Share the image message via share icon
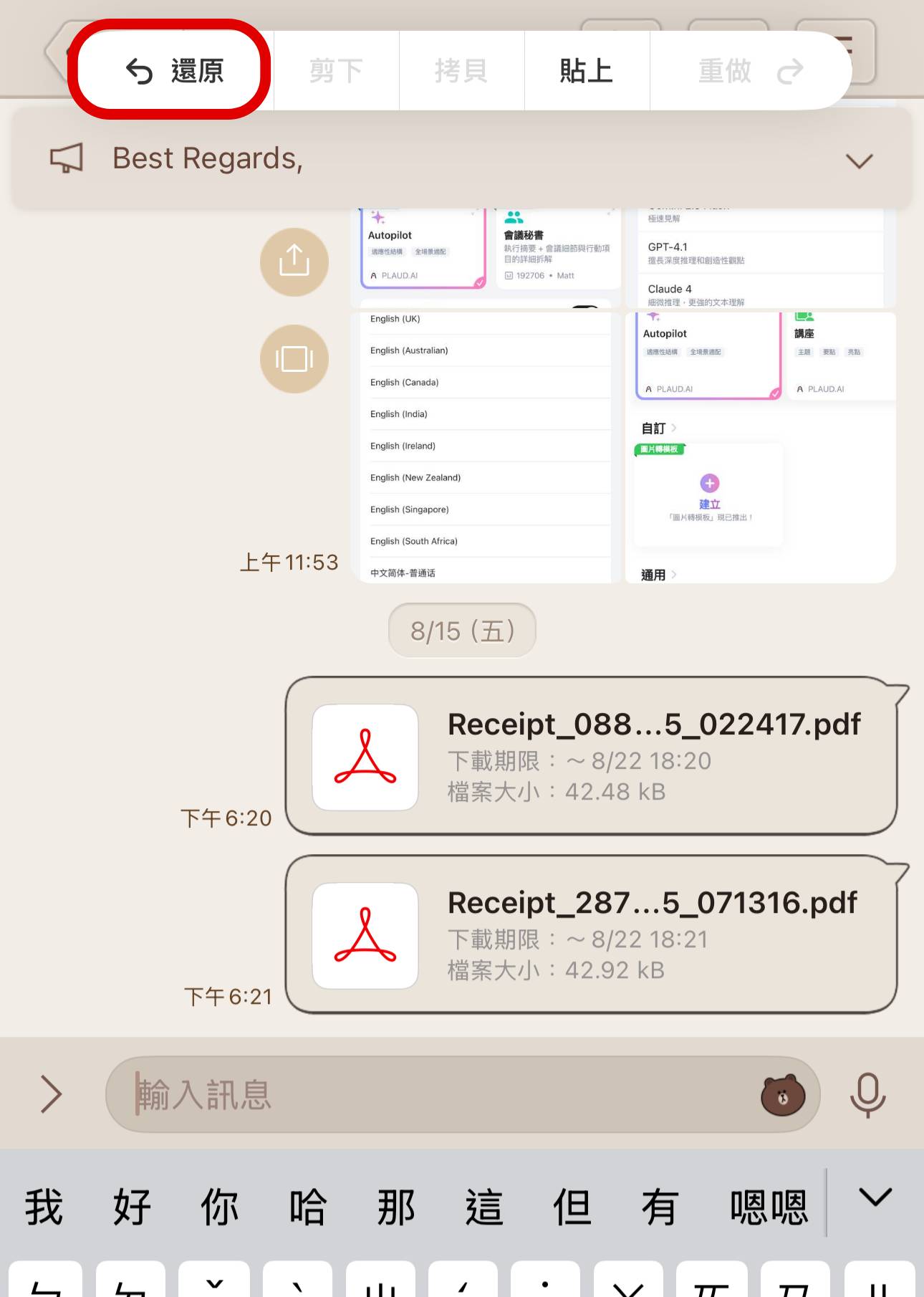This screenshot has width=924, height=1297. (294, 262)
